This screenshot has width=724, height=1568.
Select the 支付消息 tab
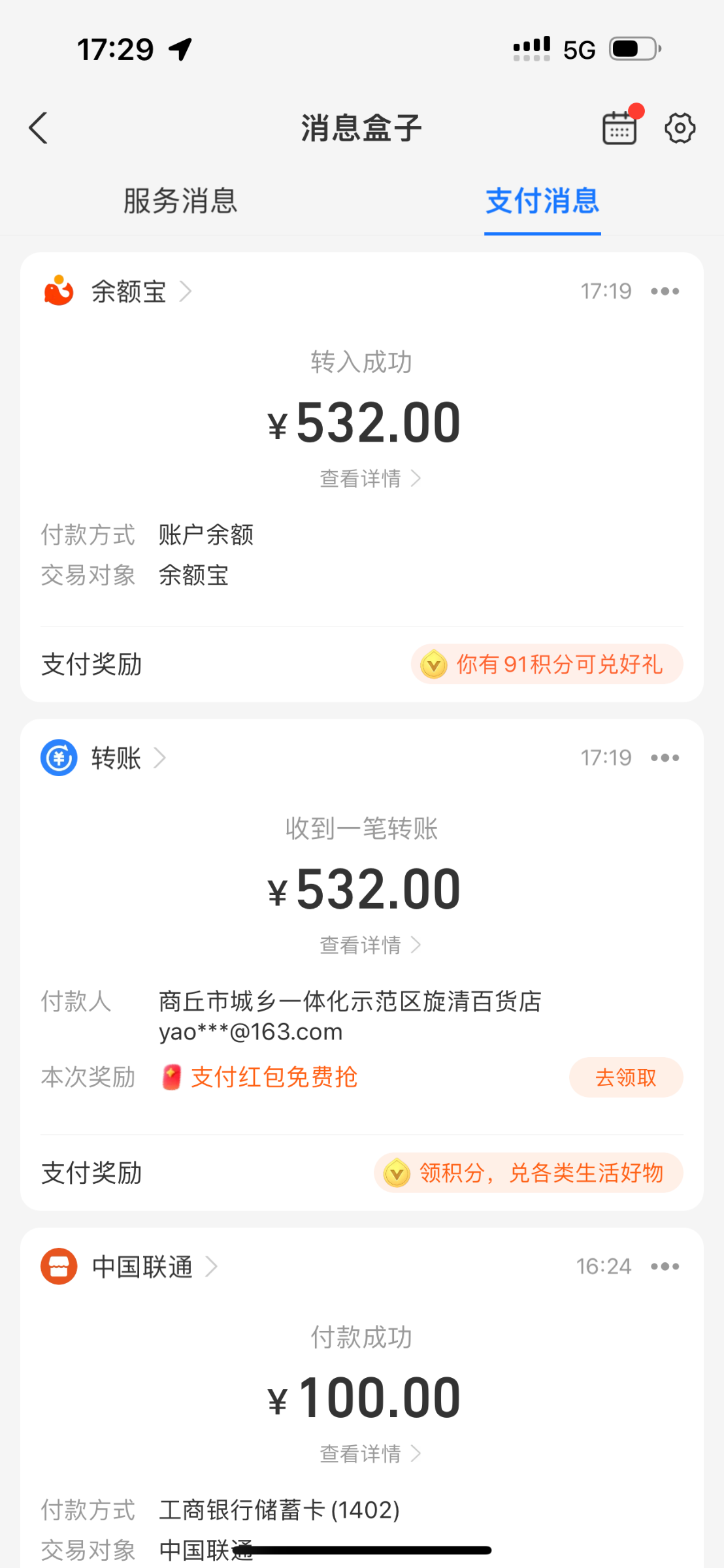[542, 201]
